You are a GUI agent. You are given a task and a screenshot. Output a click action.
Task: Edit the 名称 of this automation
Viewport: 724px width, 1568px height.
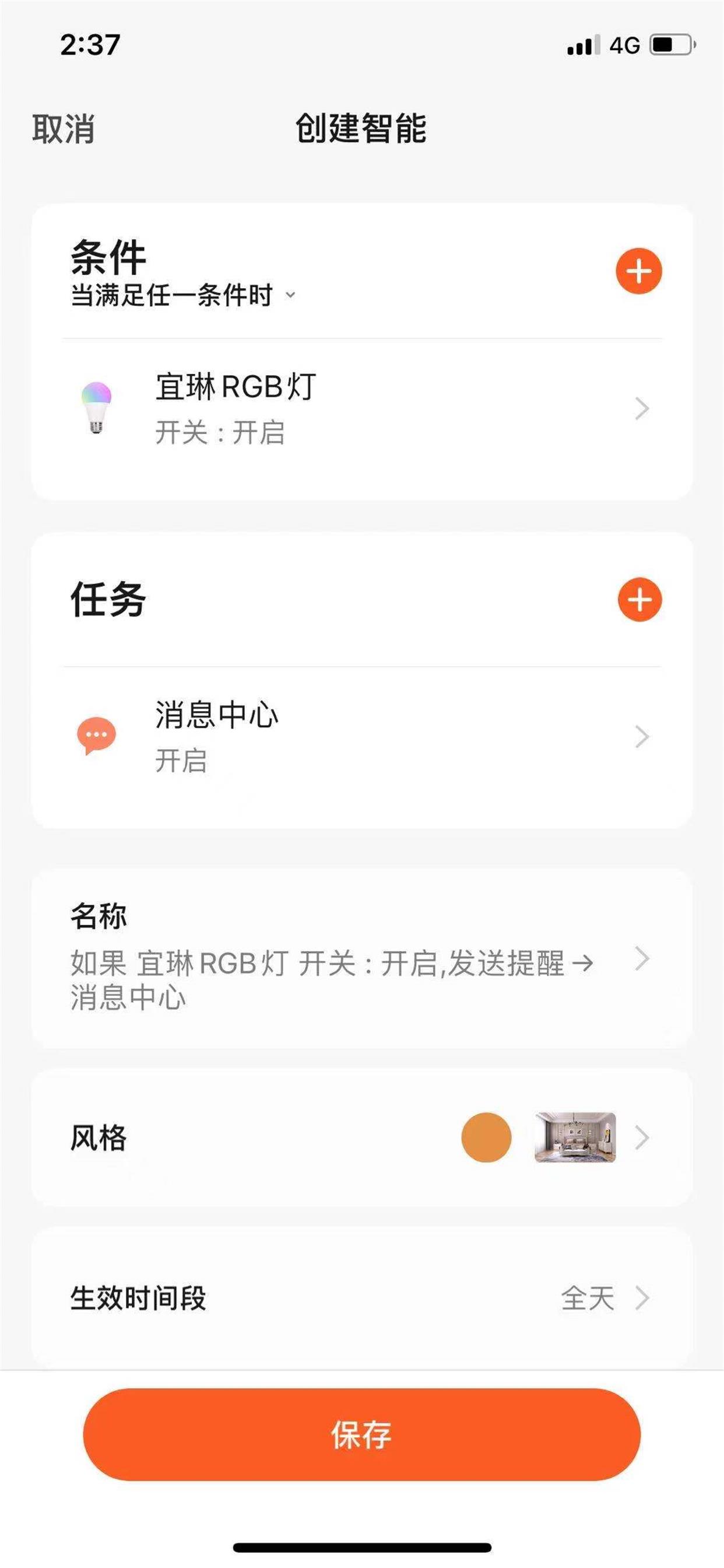click(361, 960)
